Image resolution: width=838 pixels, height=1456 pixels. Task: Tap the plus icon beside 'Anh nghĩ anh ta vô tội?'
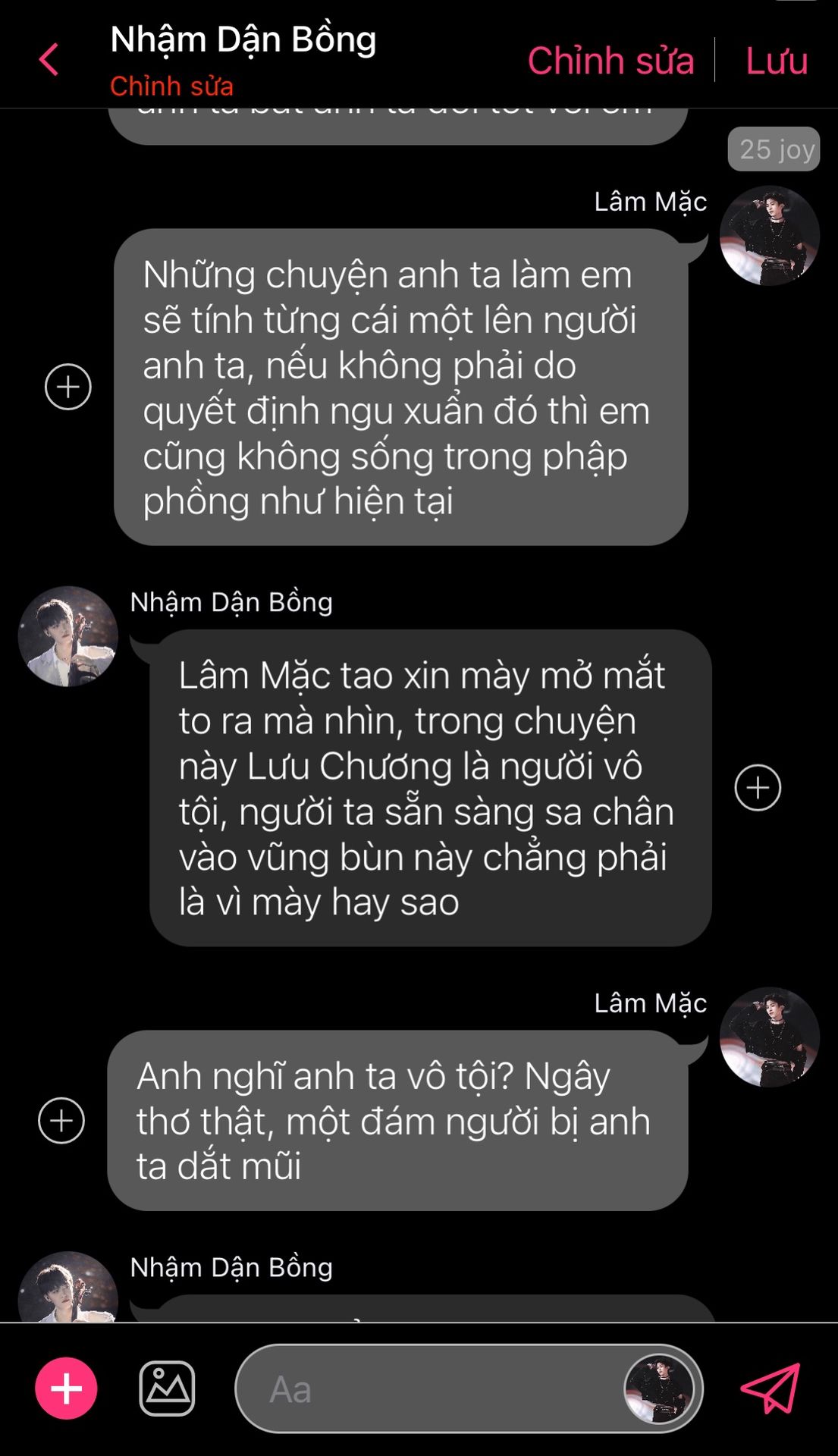point(61,1120)
